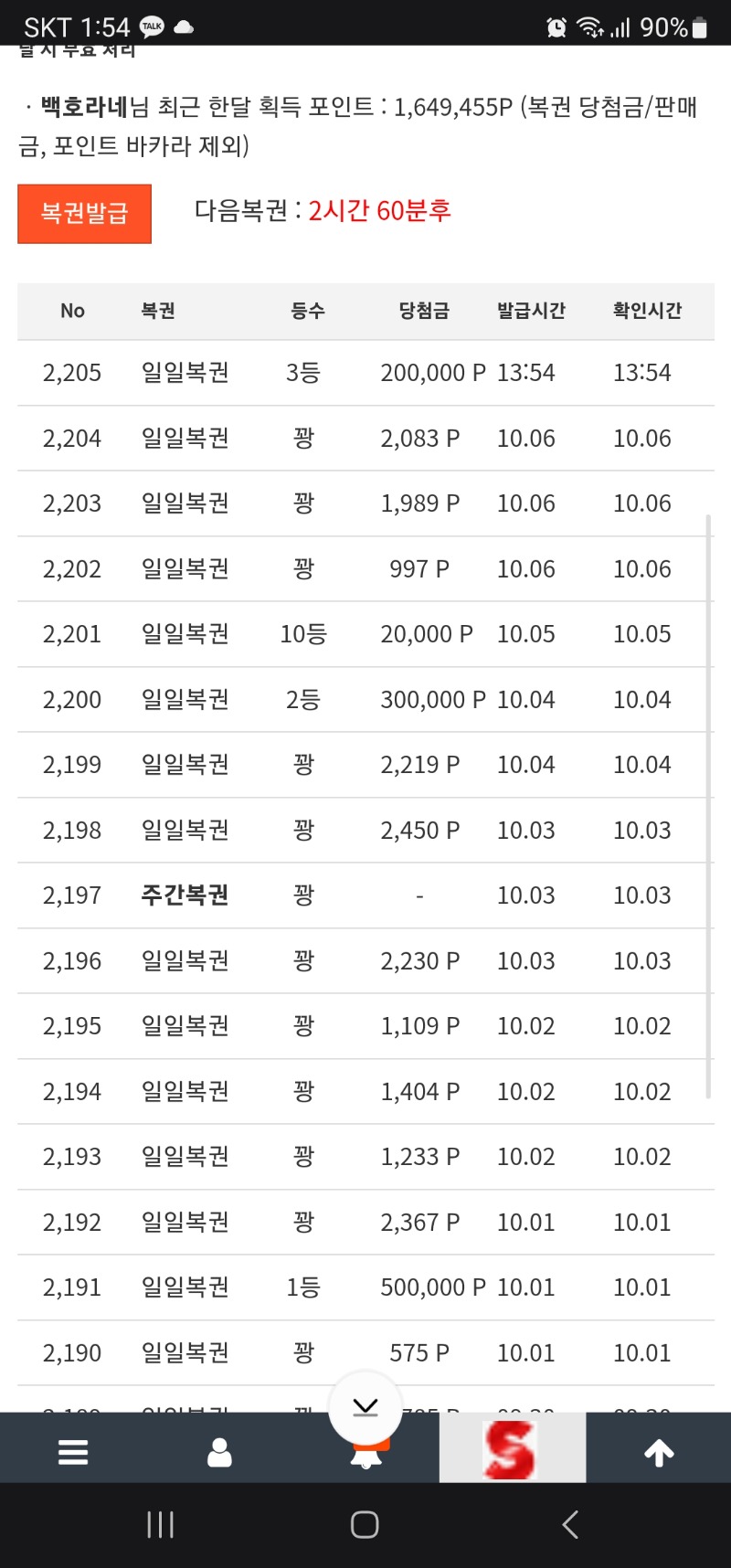Open the hamburger menu
The width and height of the screenshot is (731, 1568).
click(x=73, y=1451)
